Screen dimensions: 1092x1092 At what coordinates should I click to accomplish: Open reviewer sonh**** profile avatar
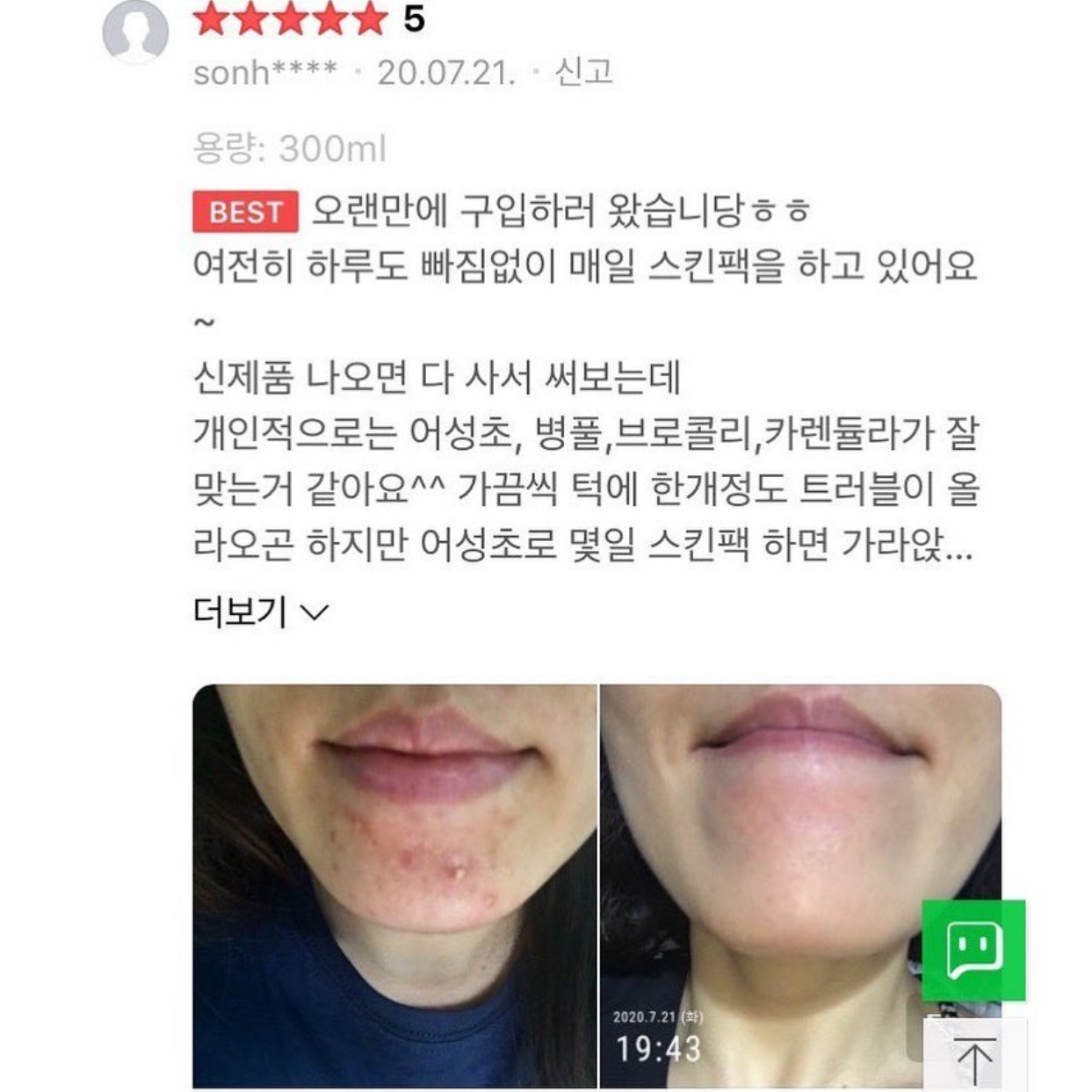[x=135, y=33]
